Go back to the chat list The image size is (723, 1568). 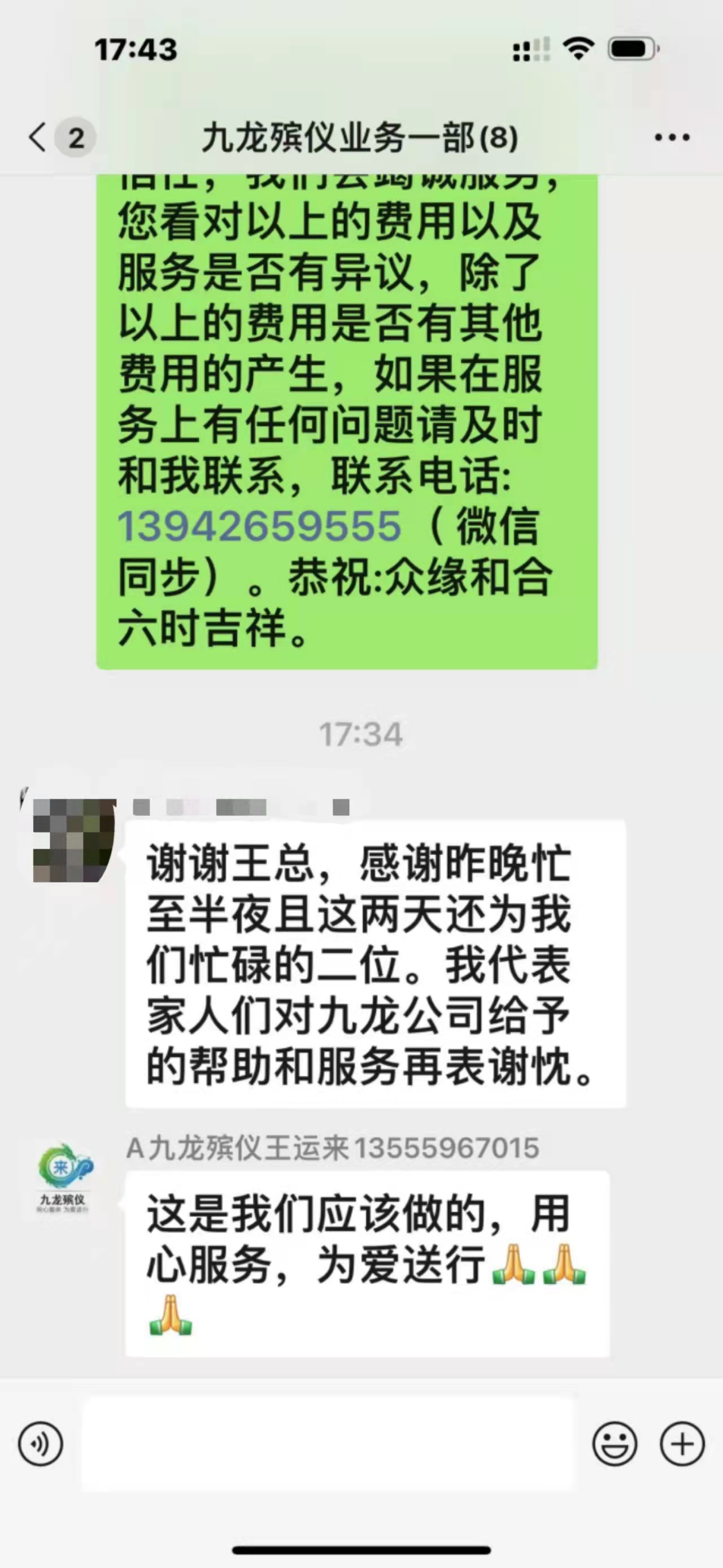coord(38,137)
